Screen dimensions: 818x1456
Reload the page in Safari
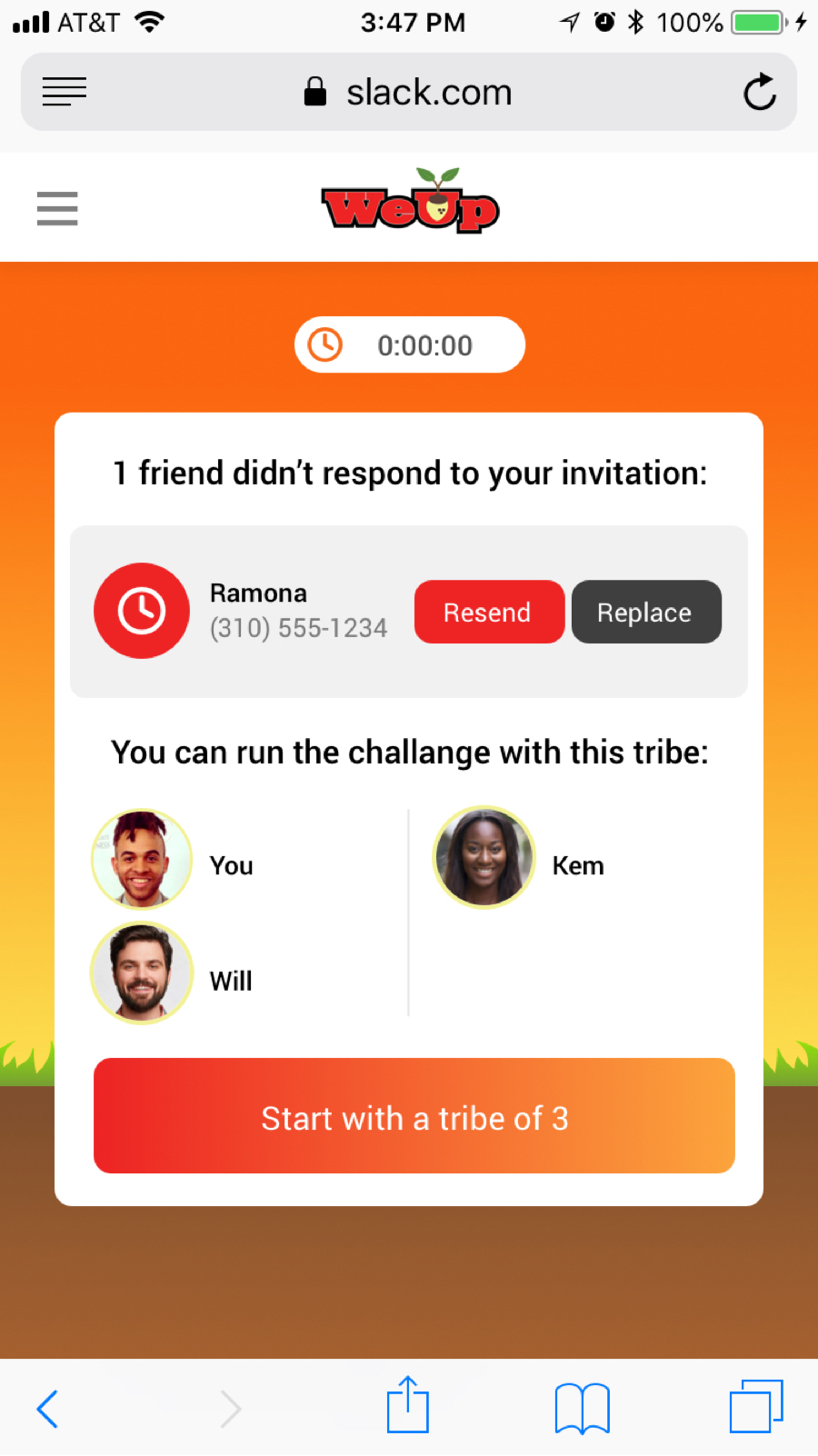[x=759, y=92]
